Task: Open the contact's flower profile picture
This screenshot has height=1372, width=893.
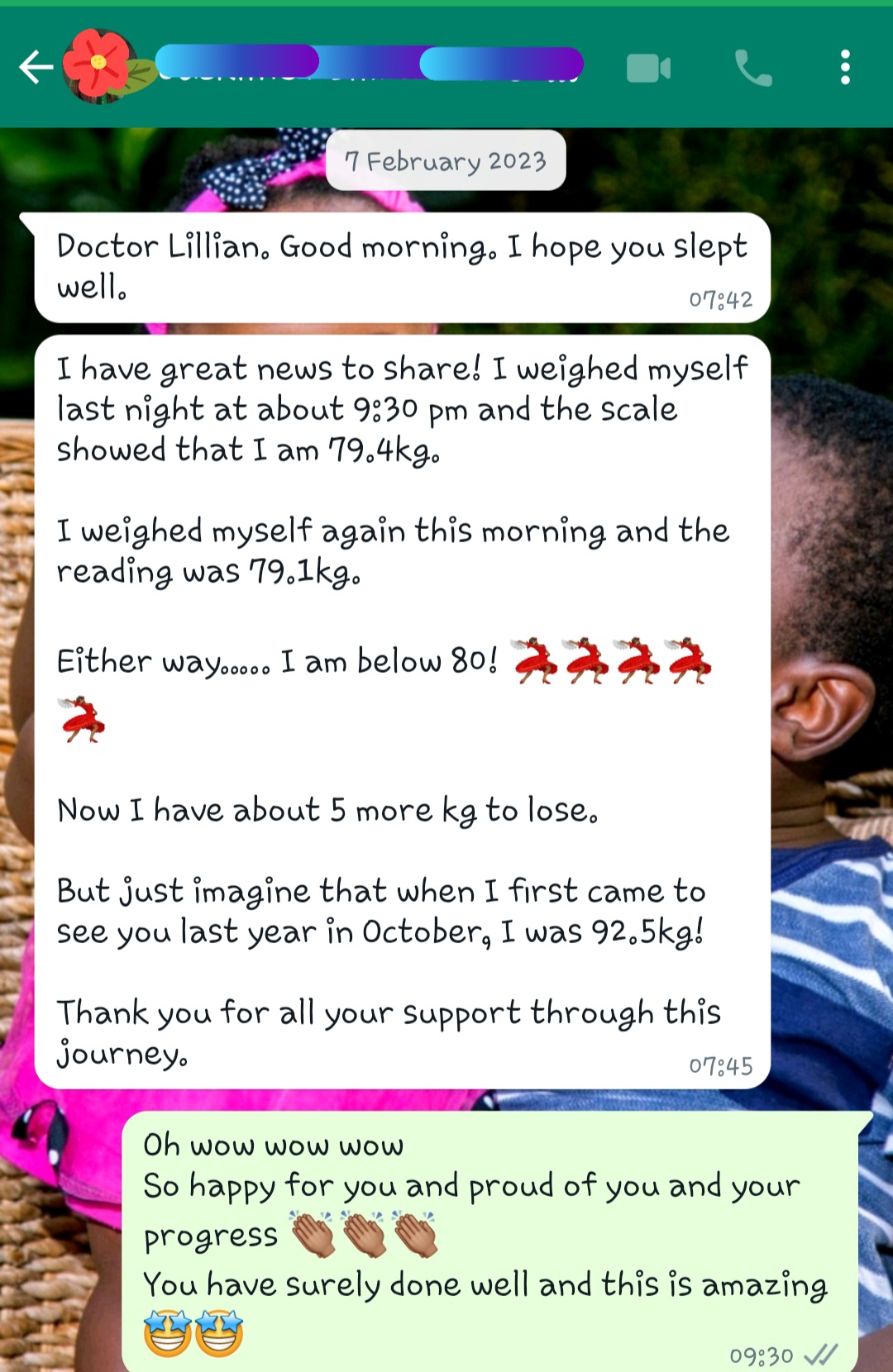Action: 101,66
